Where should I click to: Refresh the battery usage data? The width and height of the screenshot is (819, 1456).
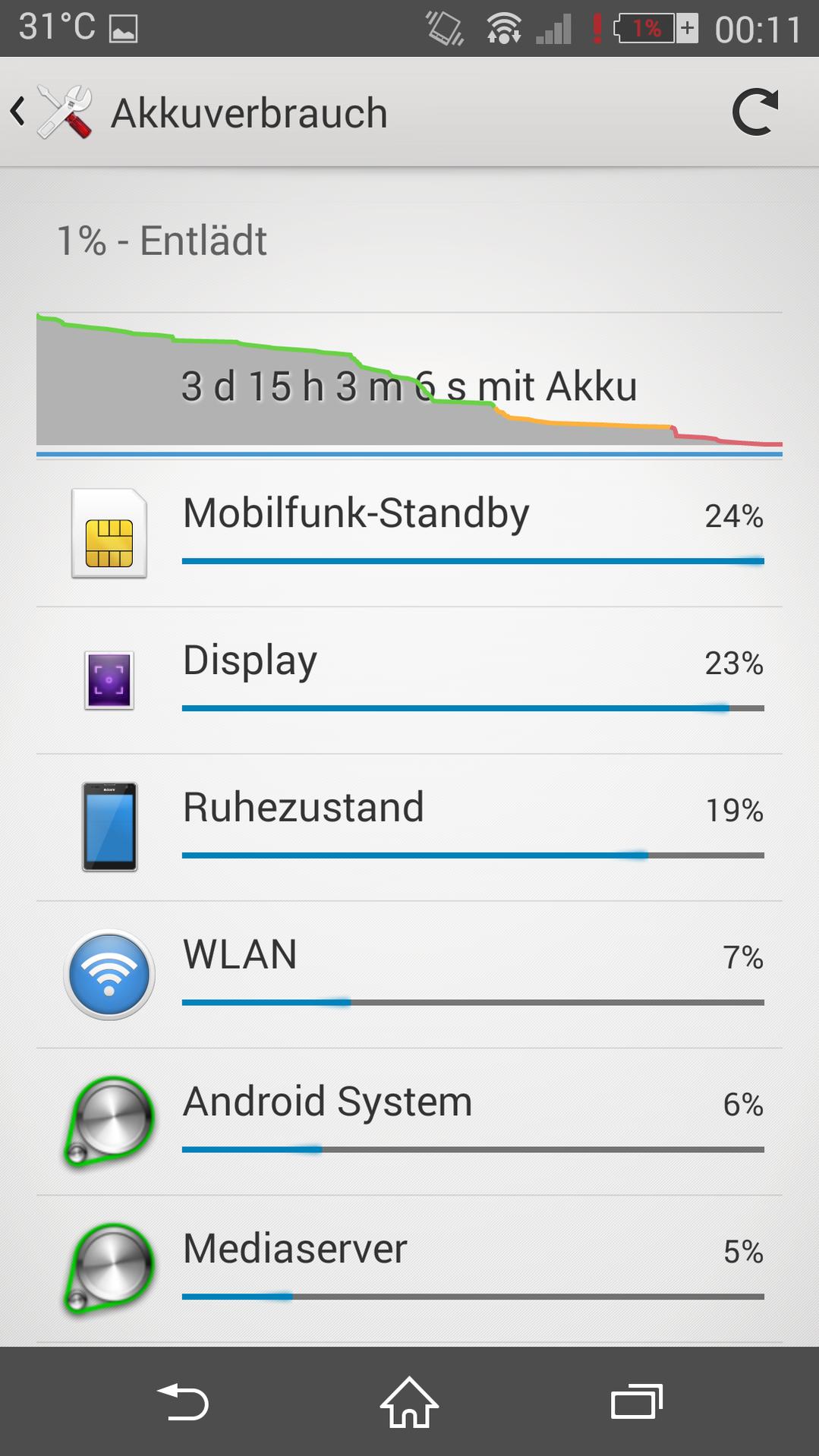(x=754, y=112)
